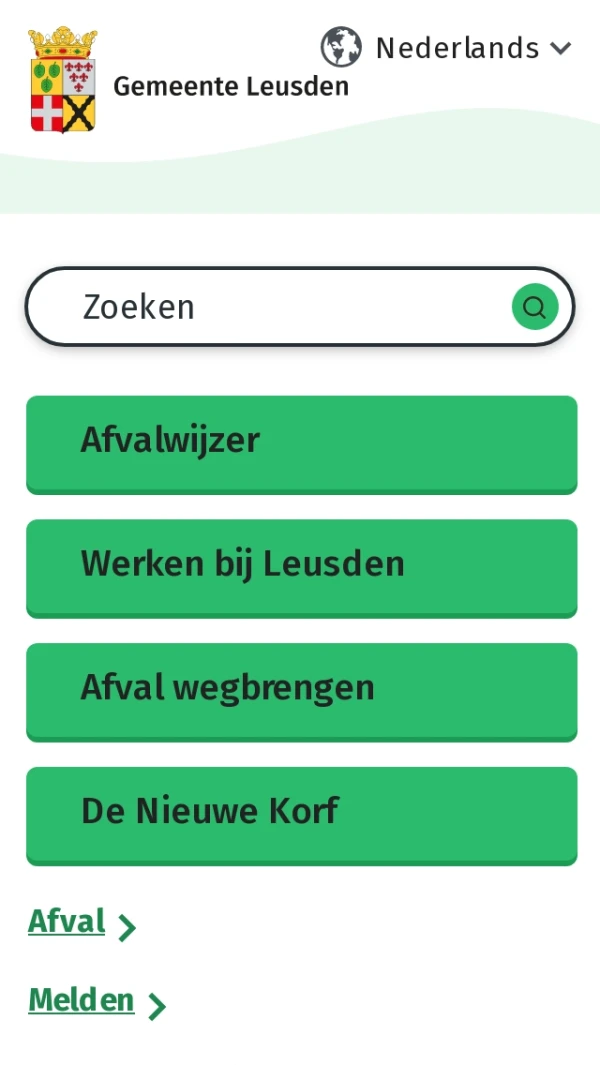Open the Nederlands language dropdown
The height and width of the screenshot is (1065, 600).
(447, 48)
